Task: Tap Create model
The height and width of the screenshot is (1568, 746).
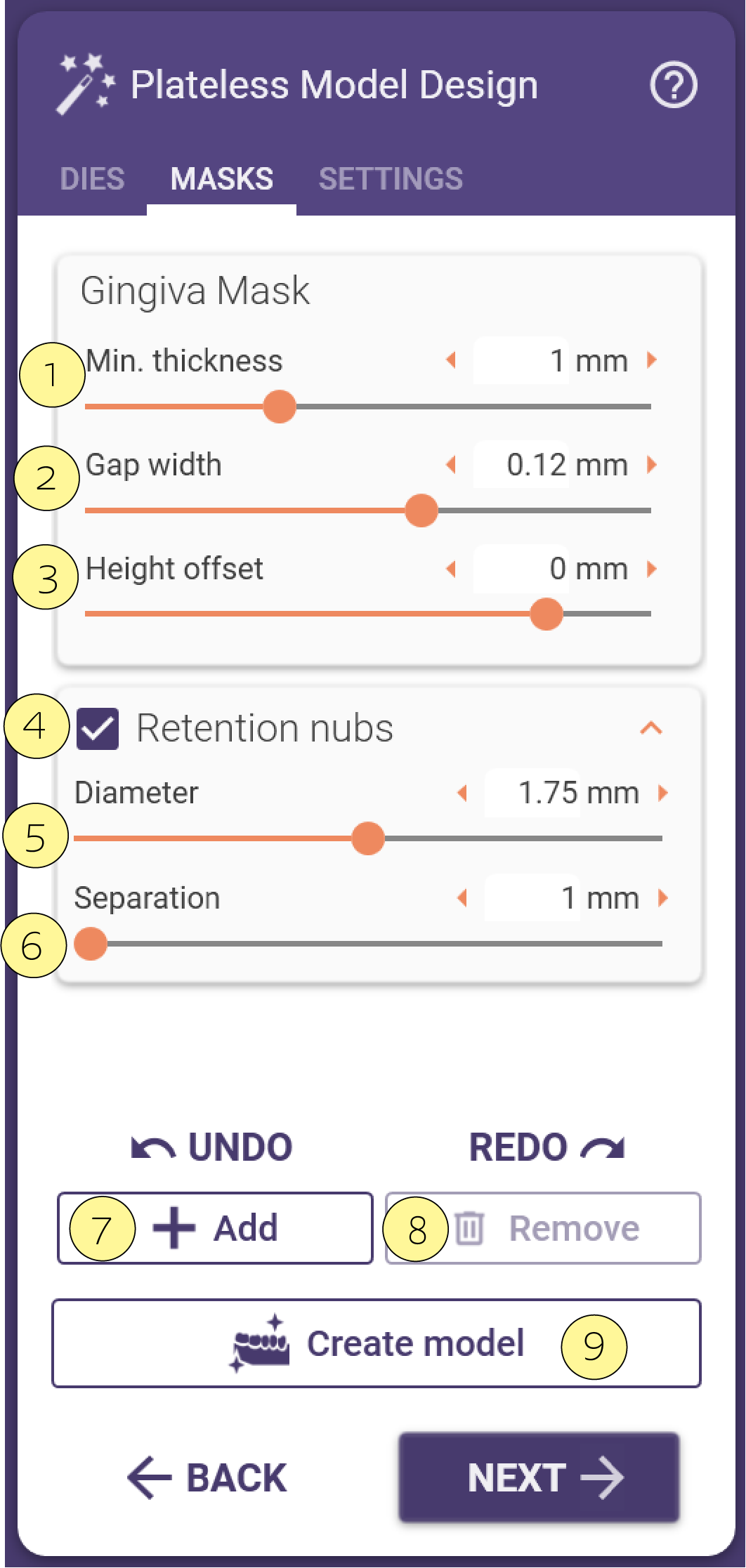Action: (377, 1343)
